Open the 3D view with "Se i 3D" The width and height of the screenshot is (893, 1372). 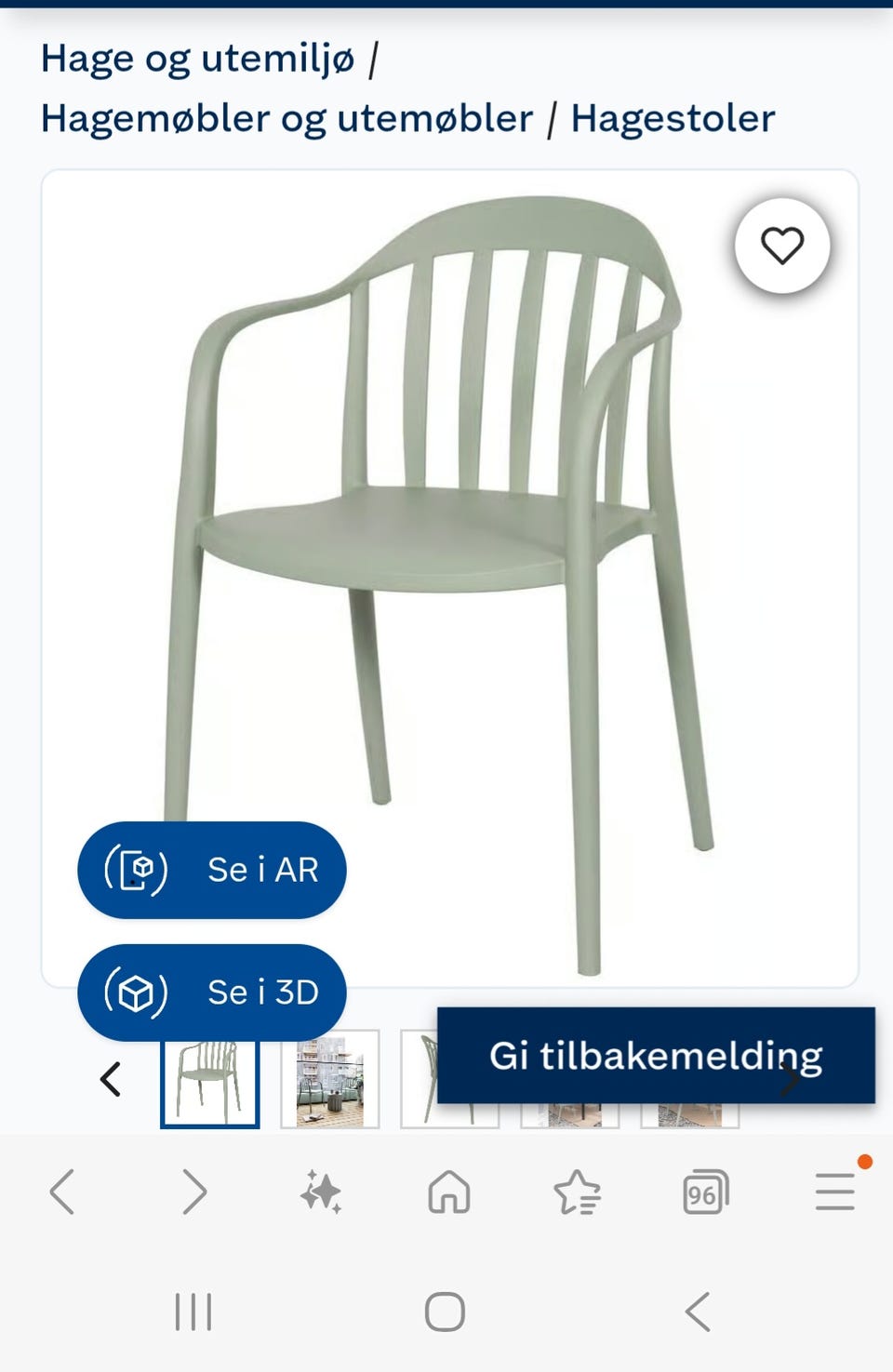click(211, 992)
